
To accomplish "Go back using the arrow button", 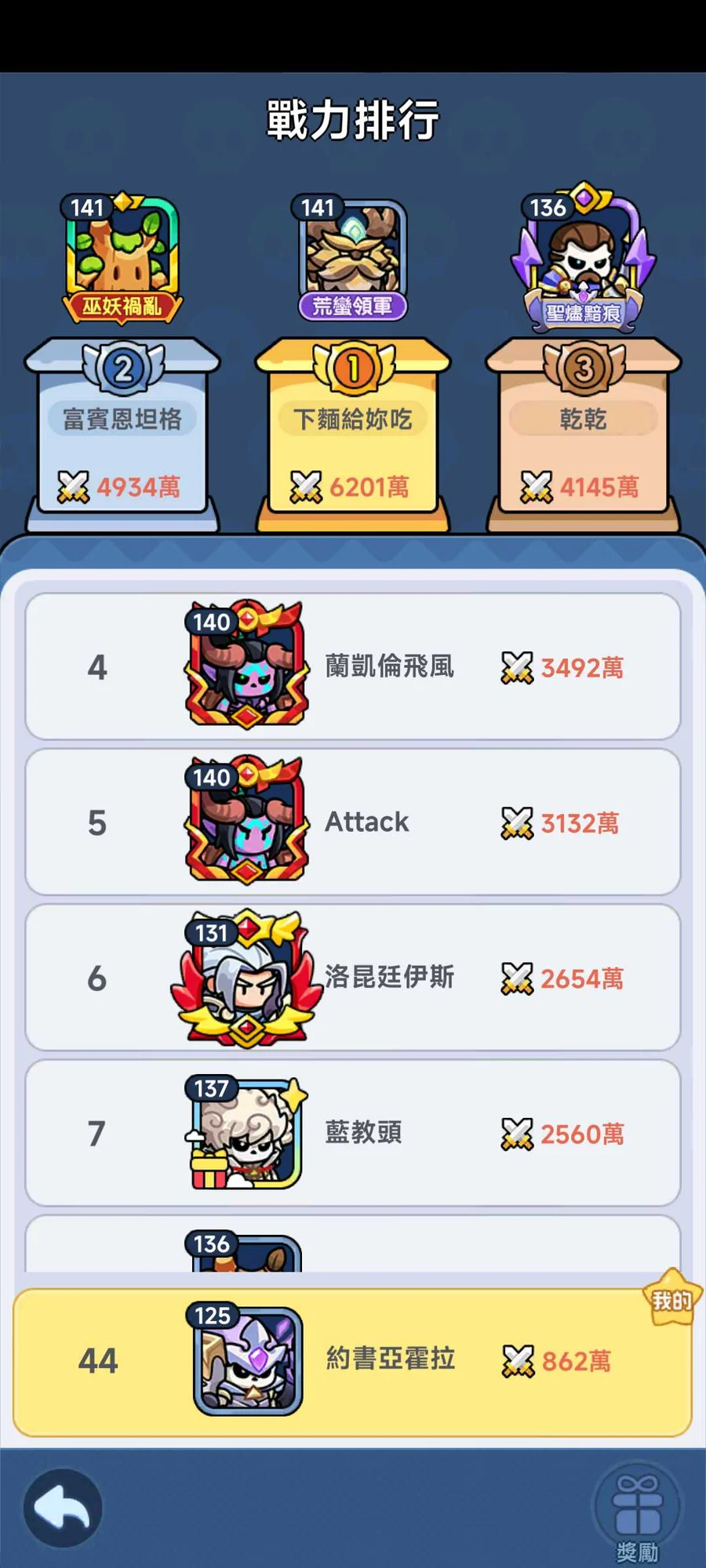I will click(63, 1507).
